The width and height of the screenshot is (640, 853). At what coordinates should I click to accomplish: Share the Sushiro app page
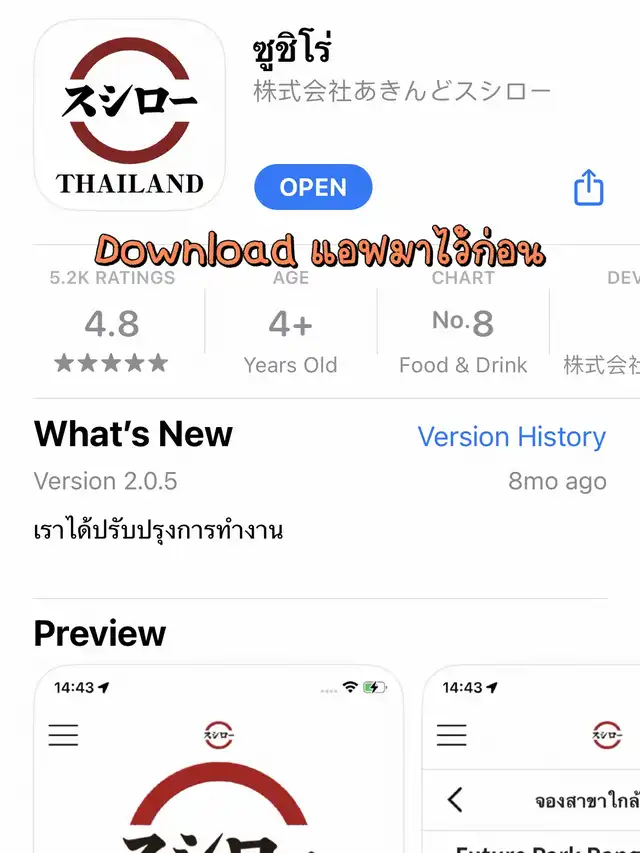point(589,187)
